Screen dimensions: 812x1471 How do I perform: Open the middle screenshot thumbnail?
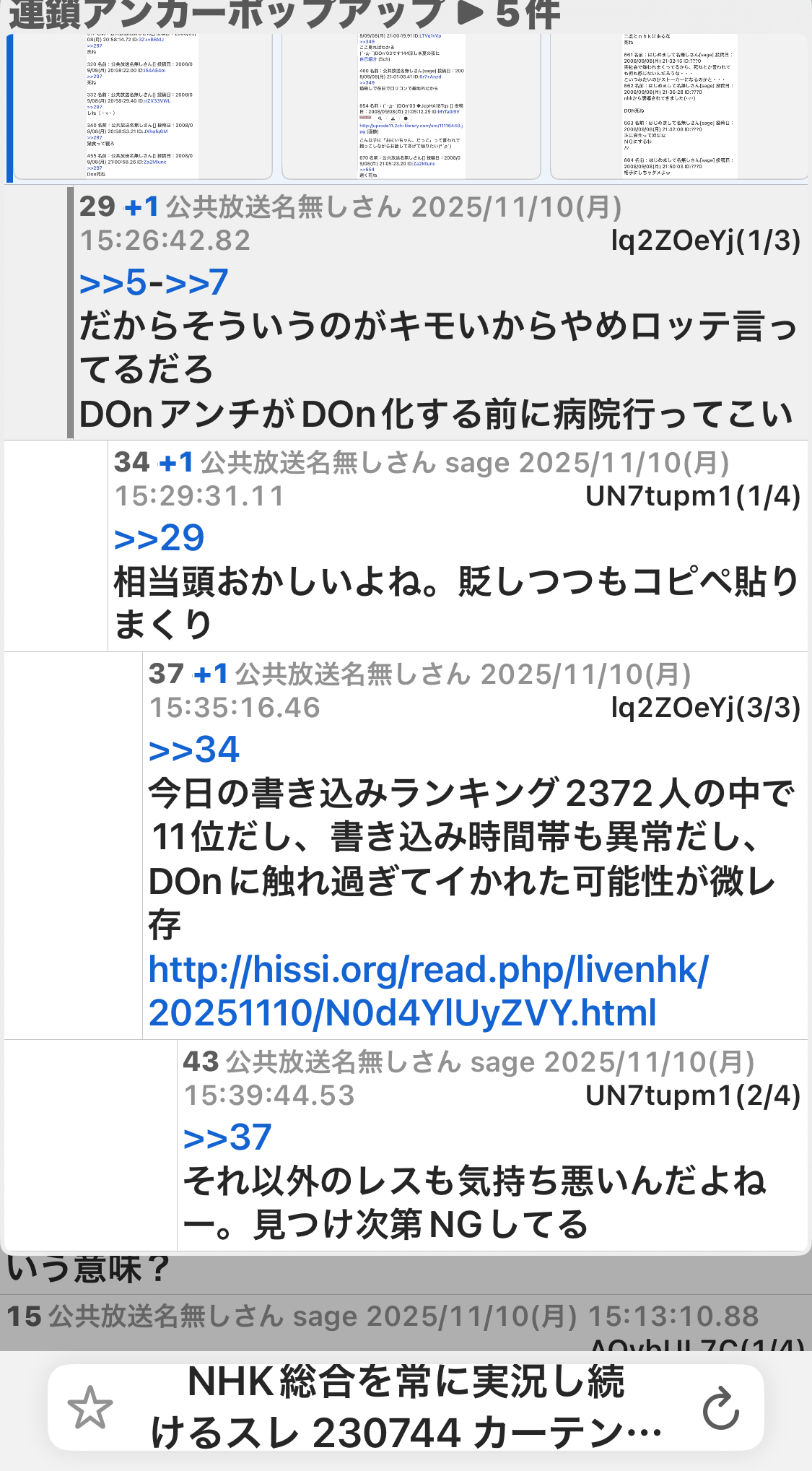[x=411, y=105]
